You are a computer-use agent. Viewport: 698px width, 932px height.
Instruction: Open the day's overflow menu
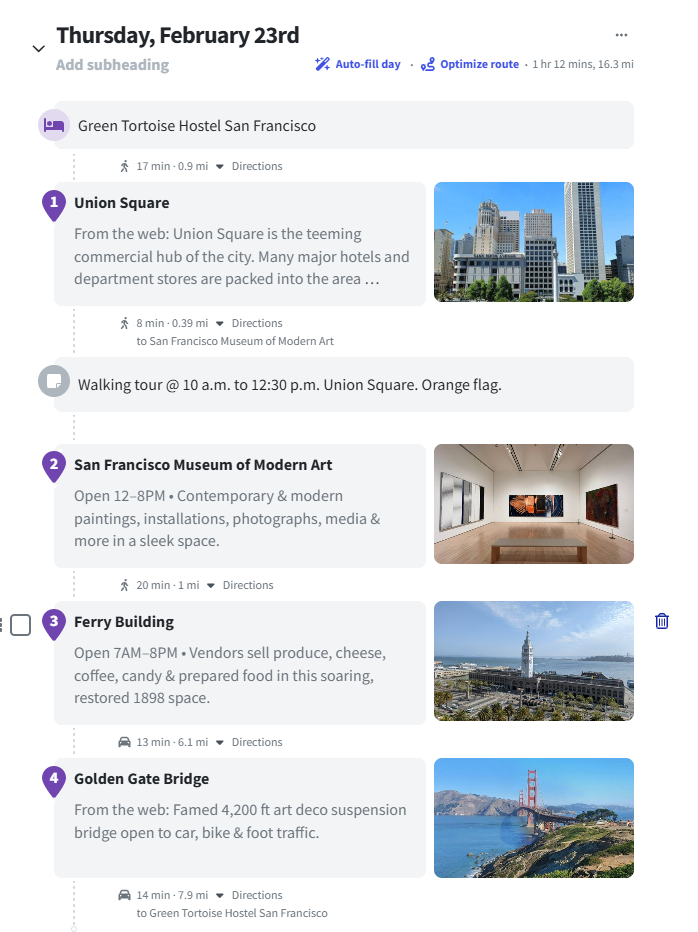pyautogui.click(x=622, y=35)
